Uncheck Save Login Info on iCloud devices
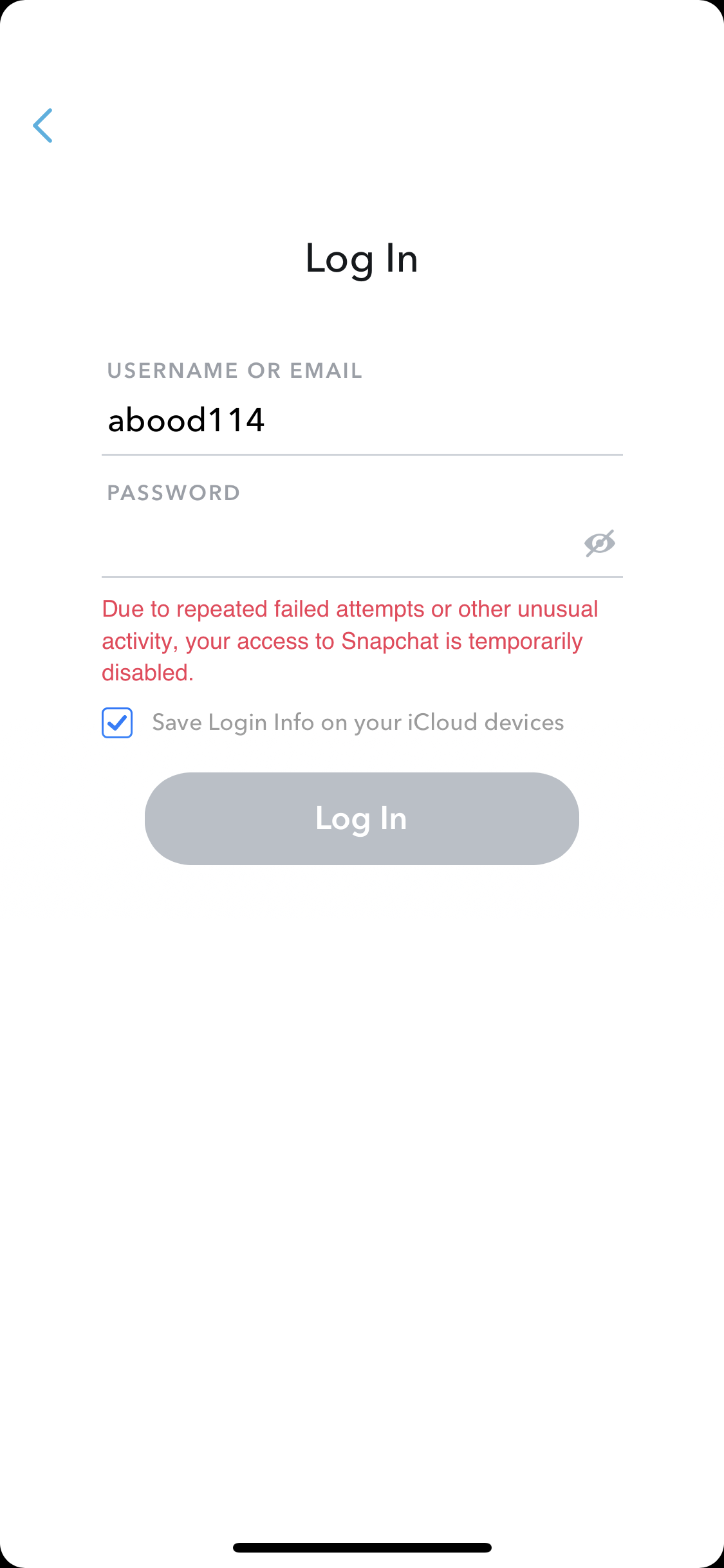The image size is (724, 1568). coord(117,723)
